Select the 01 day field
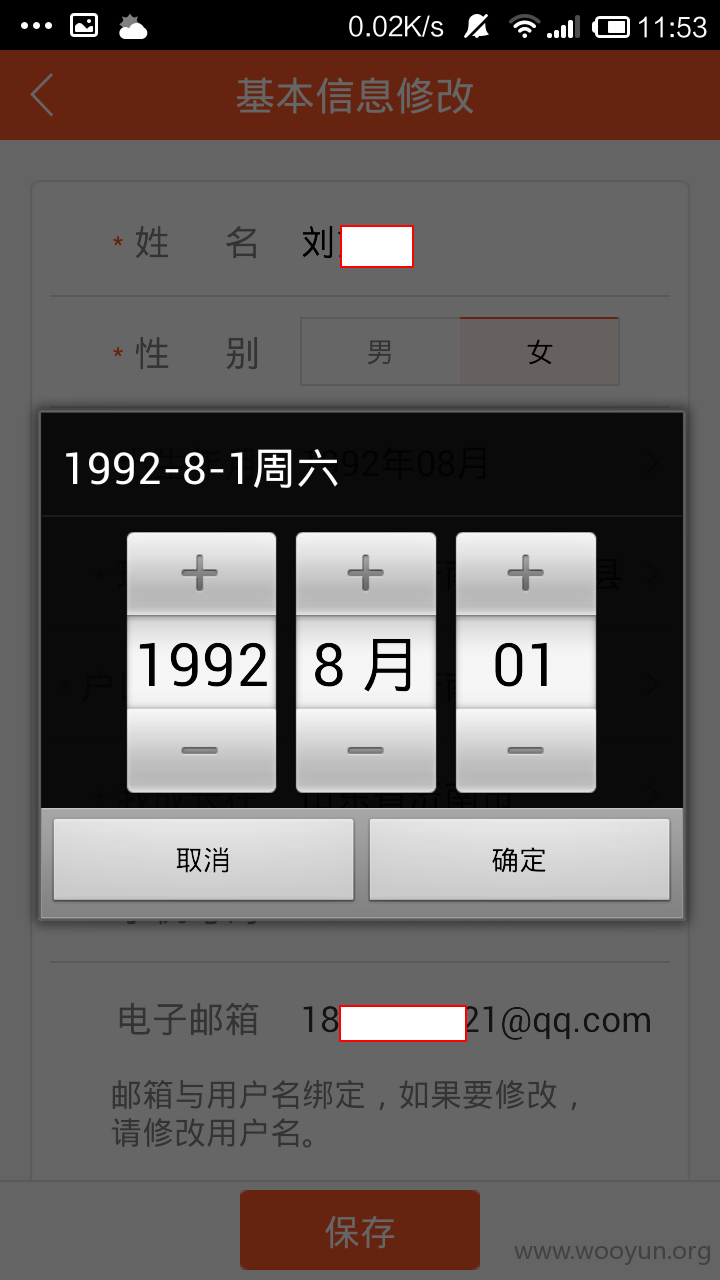Screen dimensions: 720x1280 [526, 663]
